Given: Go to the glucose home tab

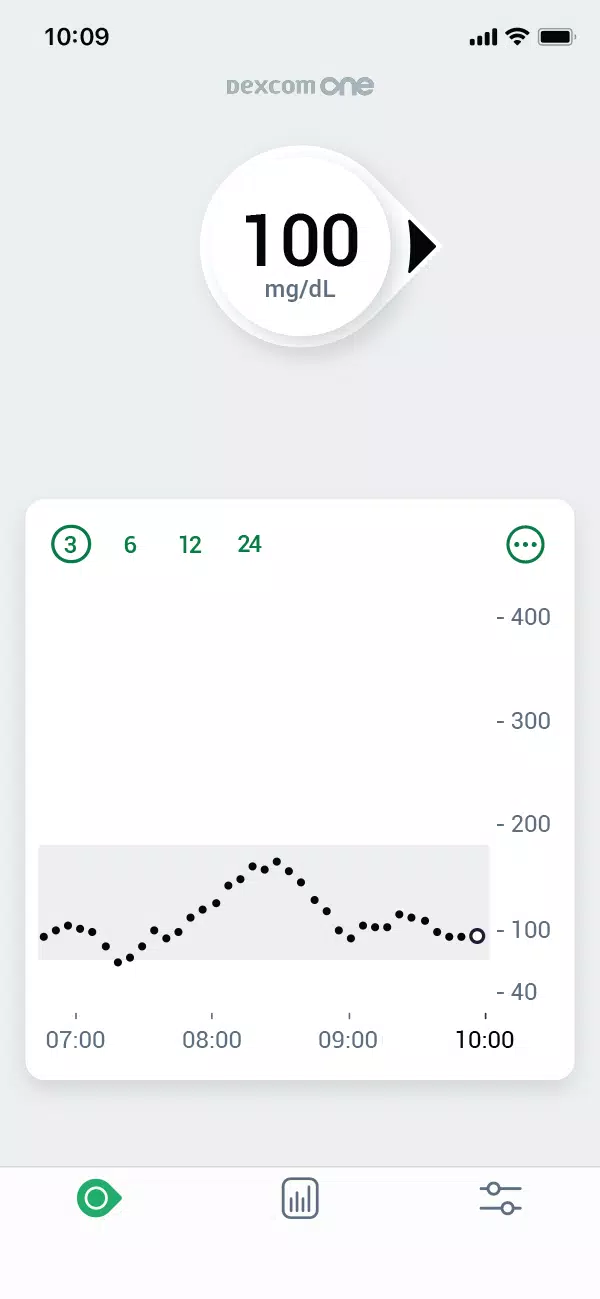Looking at the screenshot, I should point(99,1197).
